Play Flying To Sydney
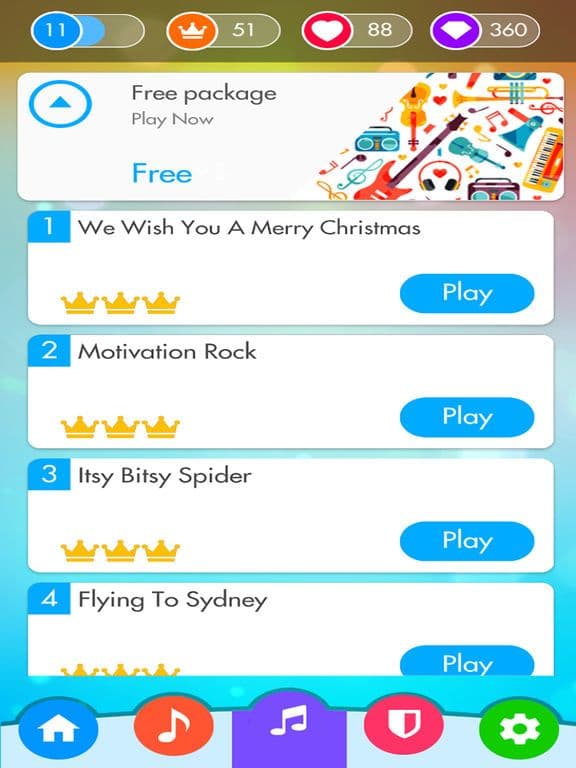Viewport: 576px width, 768px height. pos(467,661)
